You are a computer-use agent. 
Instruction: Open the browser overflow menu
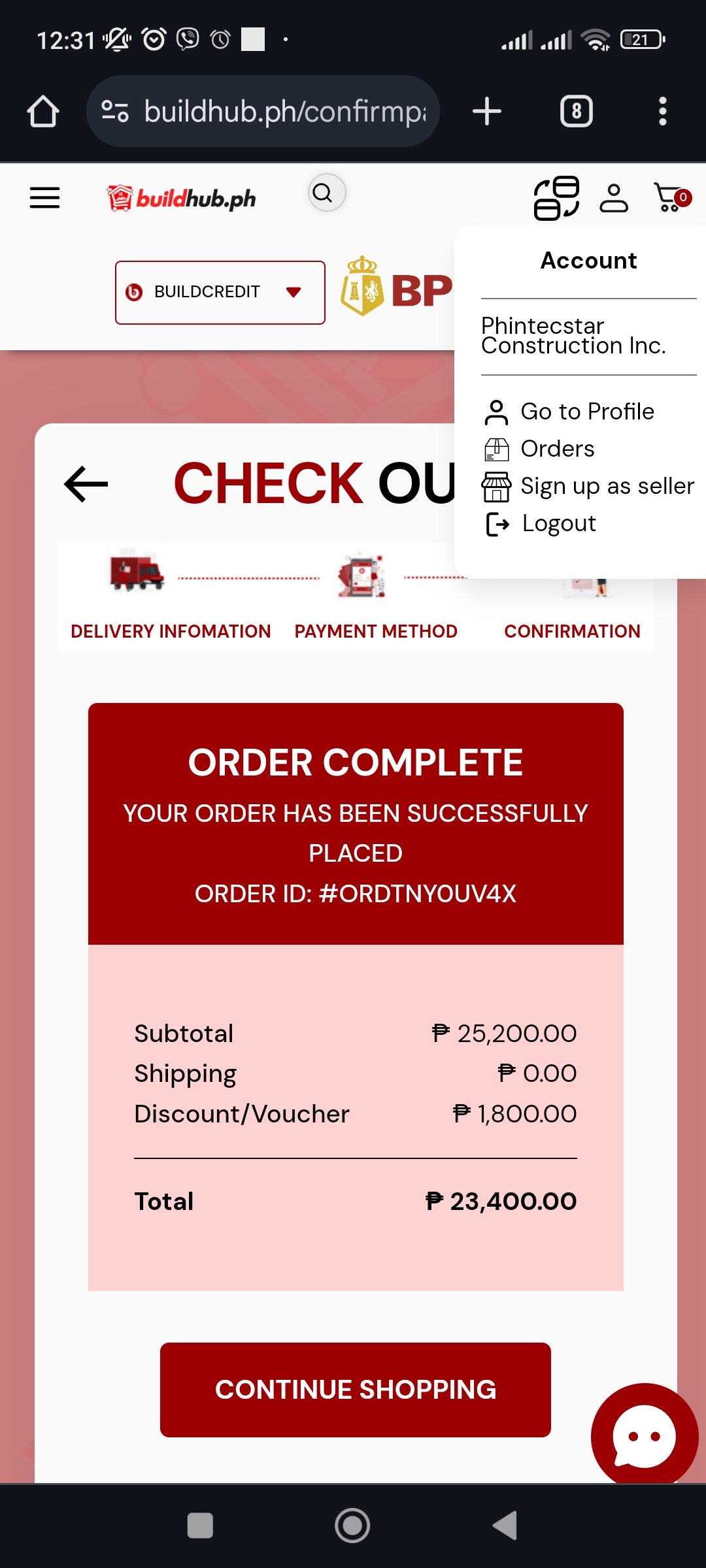click(x=662, y=111)
